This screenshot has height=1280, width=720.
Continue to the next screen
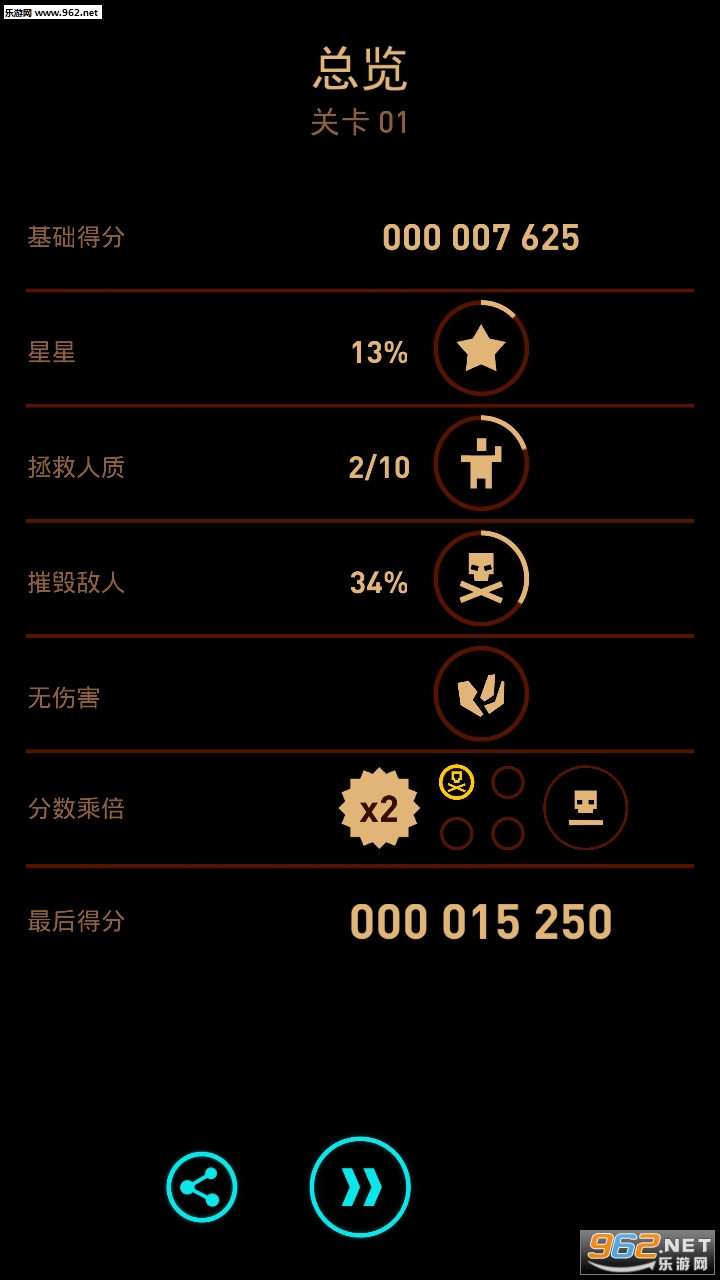point(360,1187)
